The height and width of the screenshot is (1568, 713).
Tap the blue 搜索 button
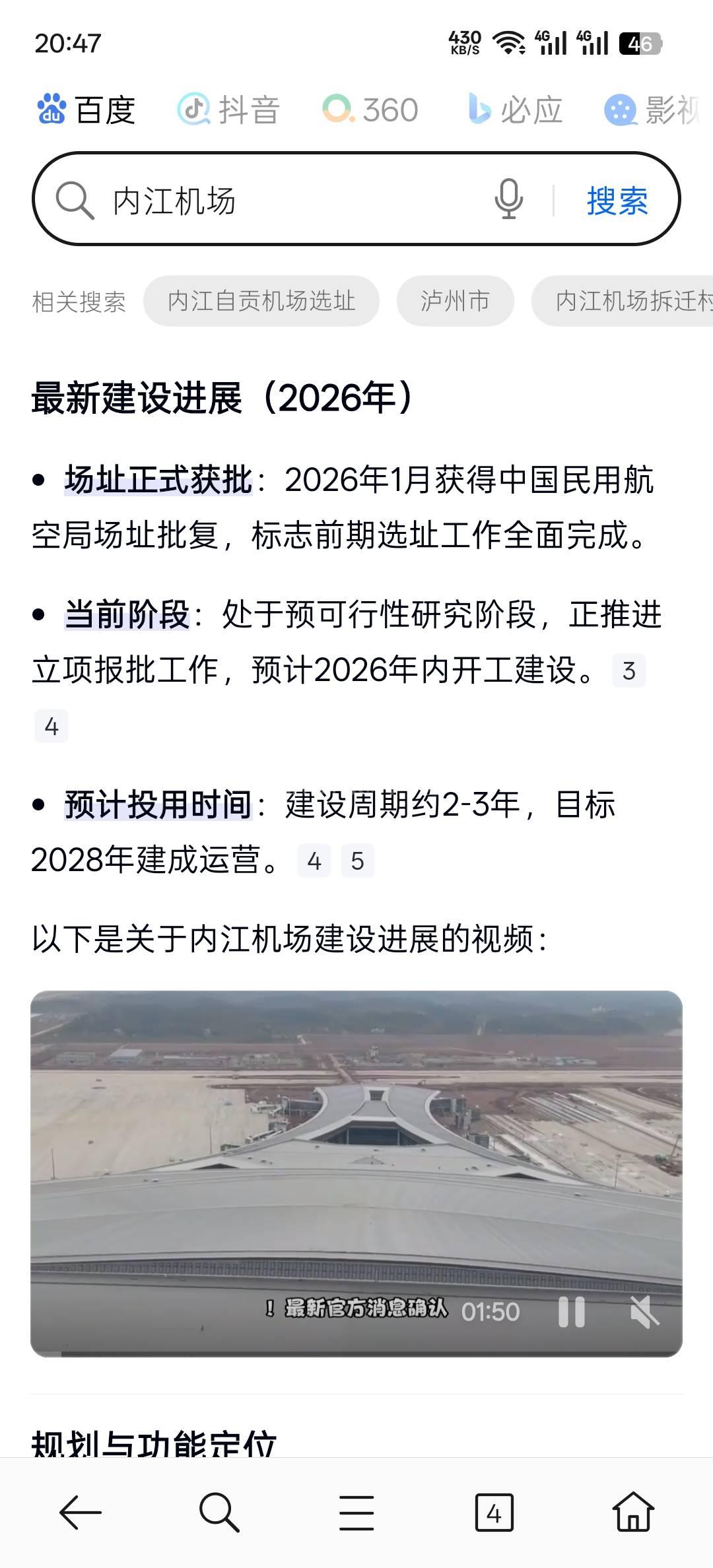pos(617,200)
